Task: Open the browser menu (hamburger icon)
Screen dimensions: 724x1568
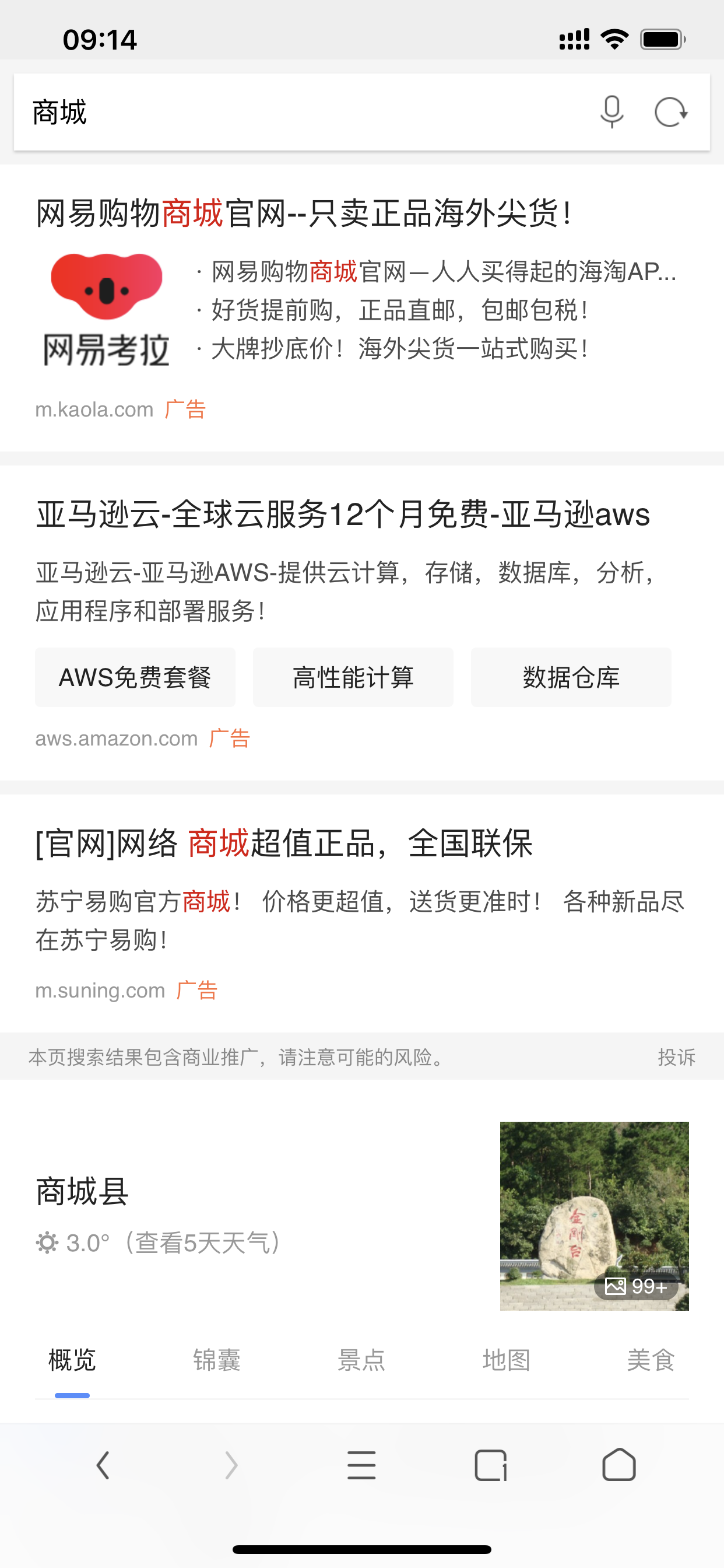Action: 361,1465
